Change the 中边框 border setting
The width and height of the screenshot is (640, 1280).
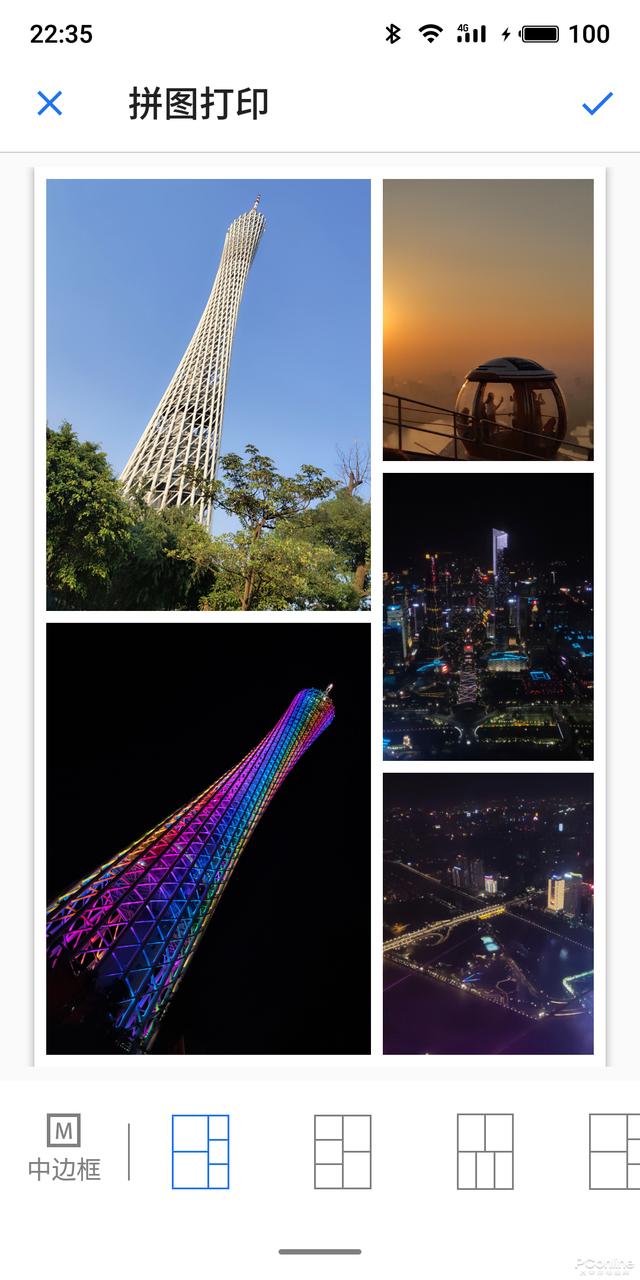tap(64, 1149)
